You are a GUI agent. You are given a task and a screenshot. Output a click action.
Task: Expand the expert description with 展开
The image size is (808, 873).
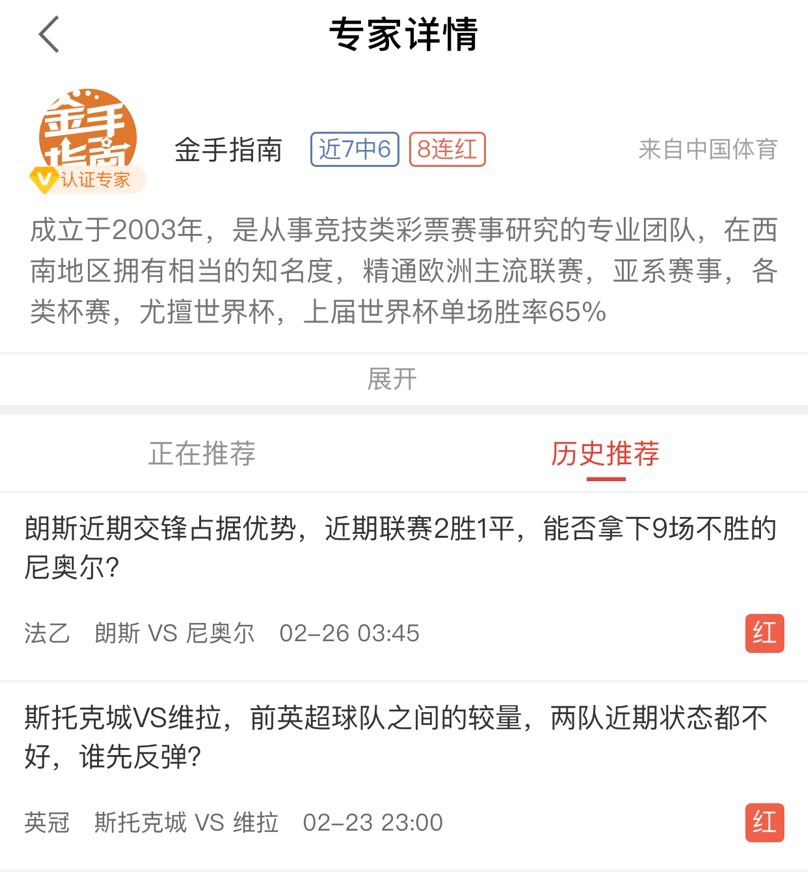pos(392,379)
